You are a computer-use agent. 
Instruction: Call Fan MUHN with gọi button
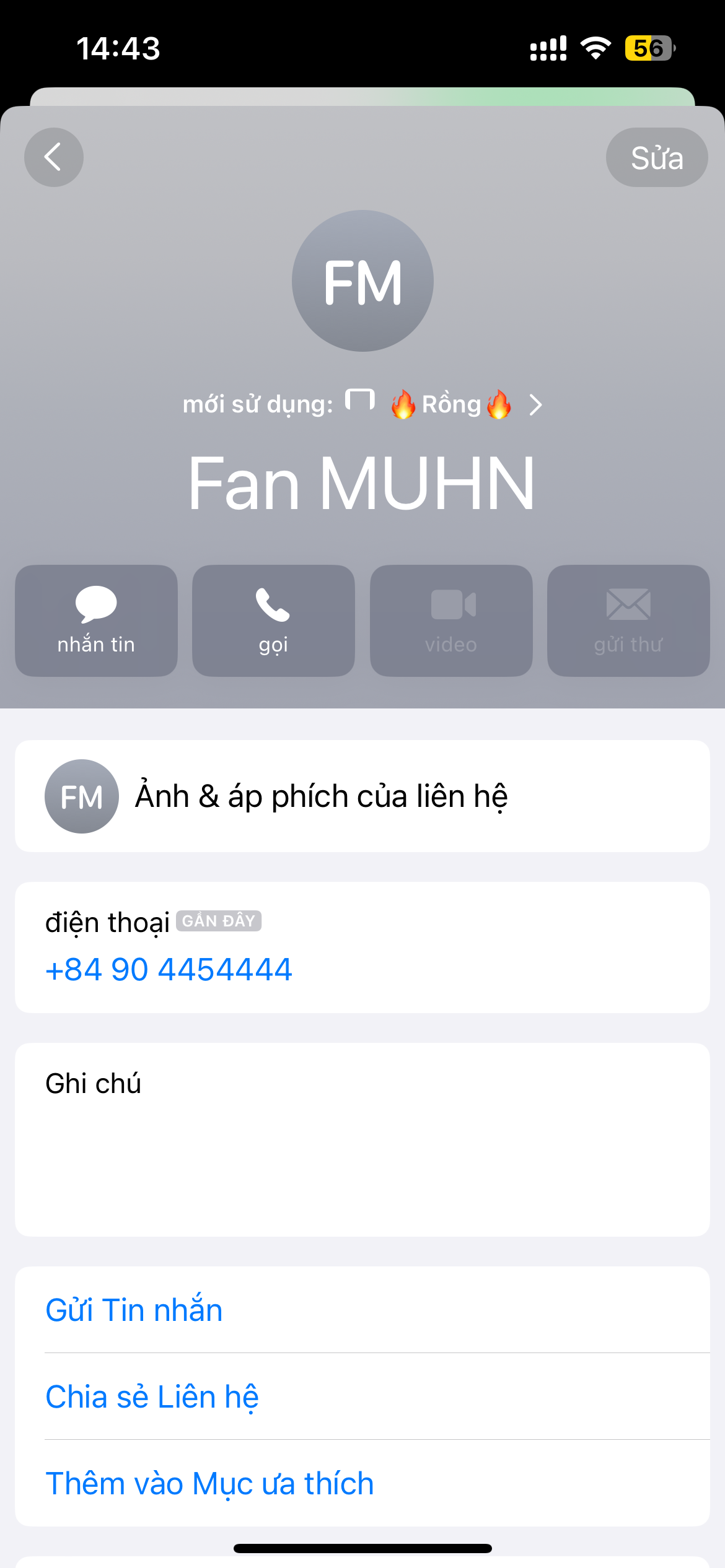pos(273,621)
